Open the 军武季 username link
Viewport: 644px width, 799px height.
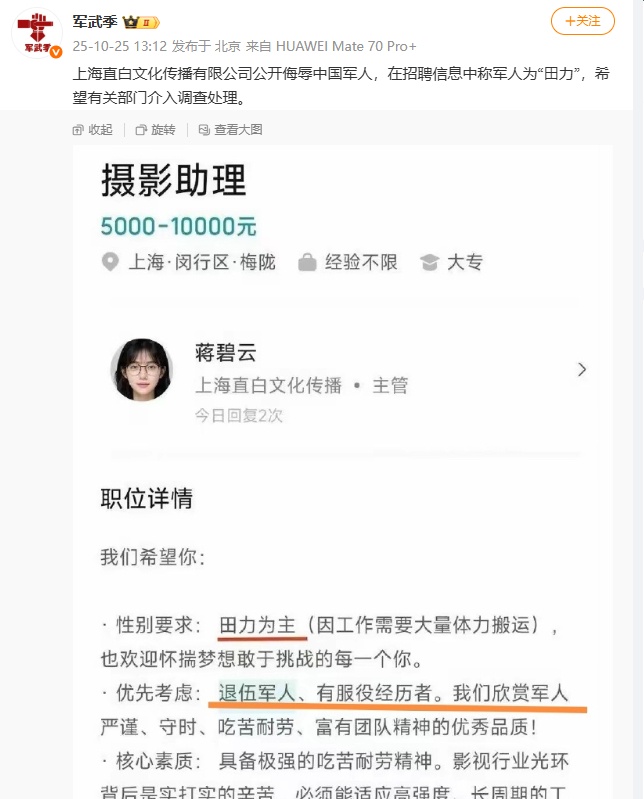tap(94, 22)
